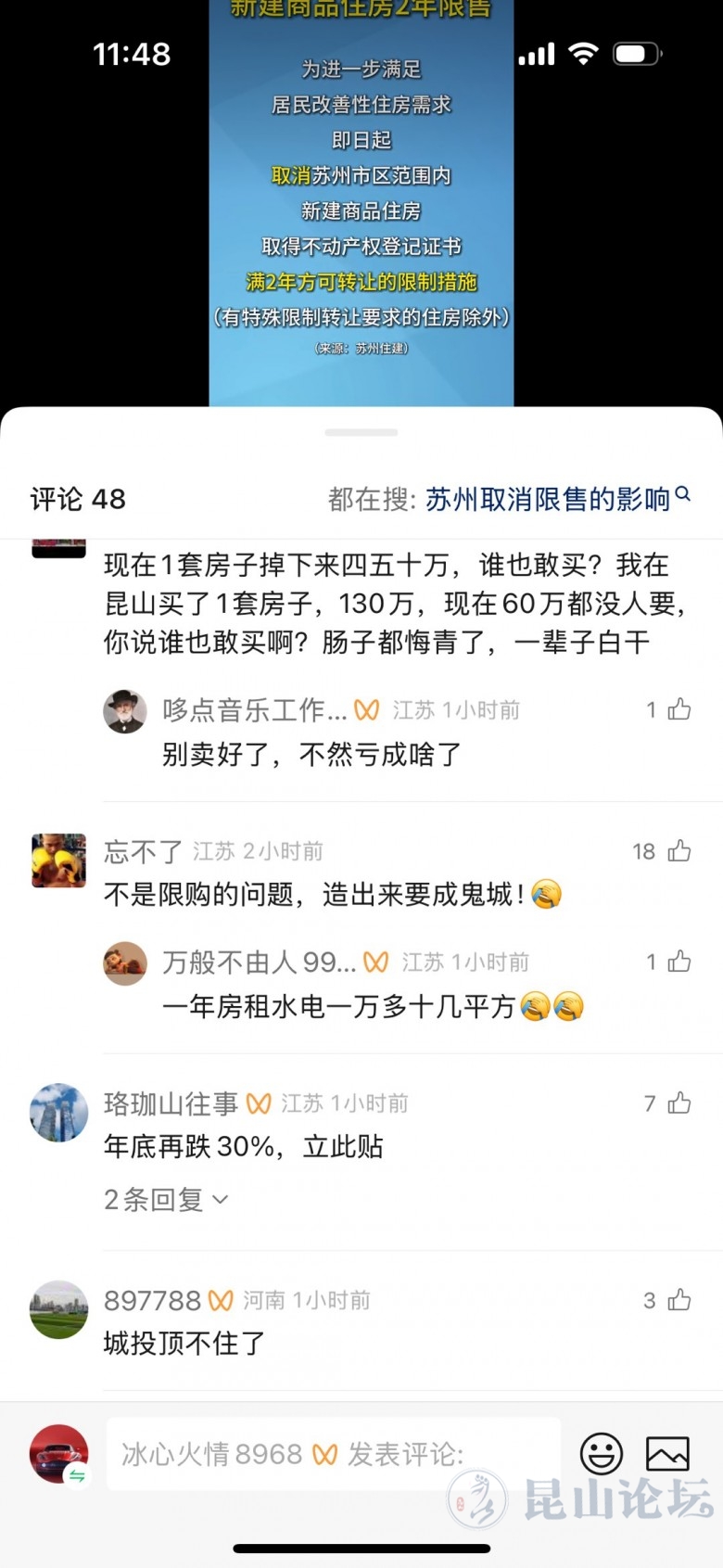Open the 发表评论 comment input field
The height and width of the screenshot is (1568, 723).
pos(334,1453)
